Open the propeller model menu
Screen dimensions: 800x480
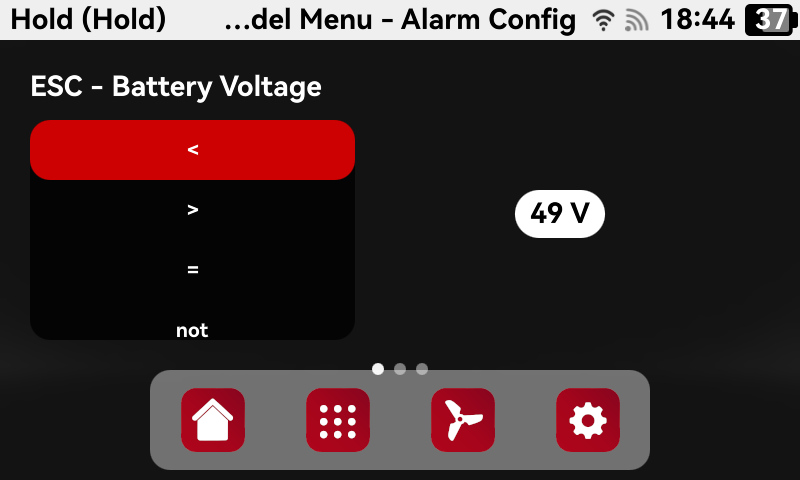(463, 420)
